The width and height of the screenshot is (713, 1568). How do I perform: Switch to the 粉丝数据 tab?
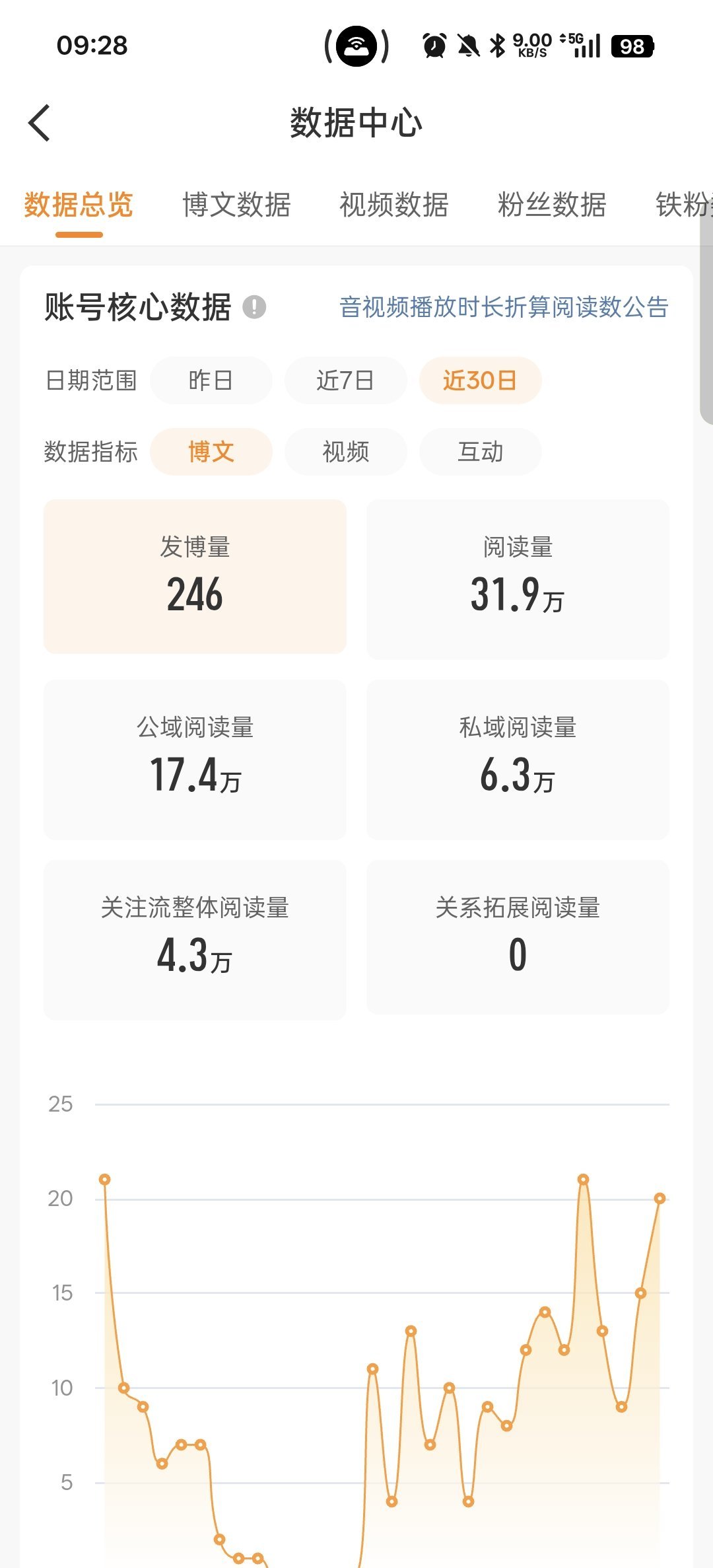tap(552, 205)
